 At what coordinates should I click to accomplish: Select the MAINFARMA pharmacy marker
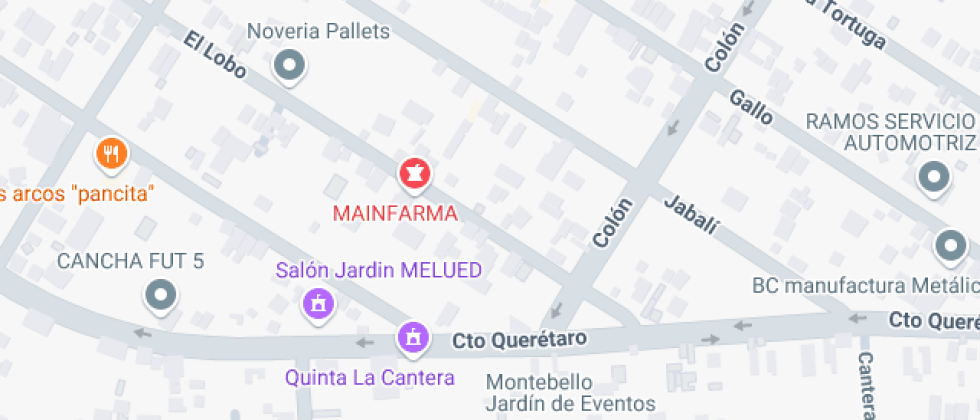click(x=414, y=174)
